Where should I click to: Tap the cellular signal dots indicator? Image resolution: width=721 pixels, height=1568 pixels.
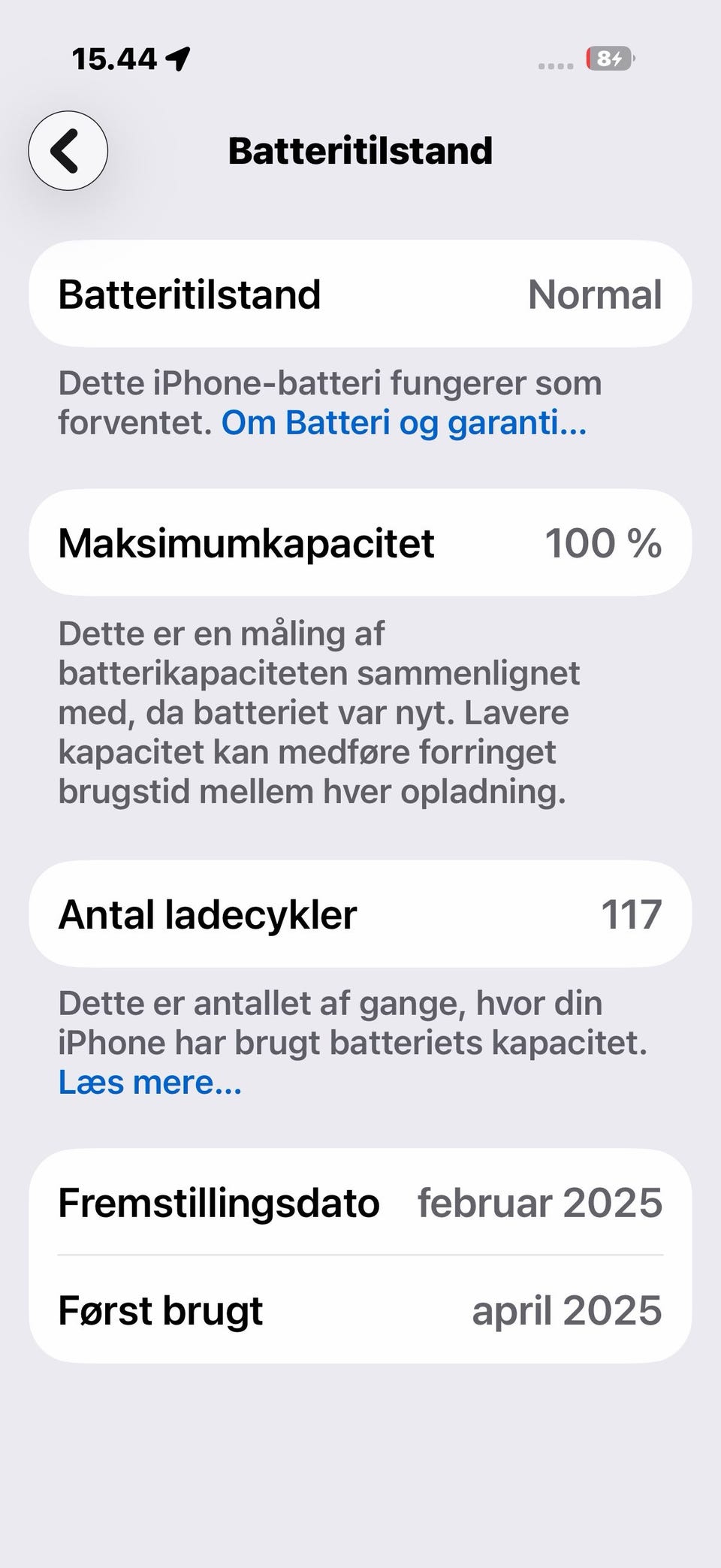[554, 68]
